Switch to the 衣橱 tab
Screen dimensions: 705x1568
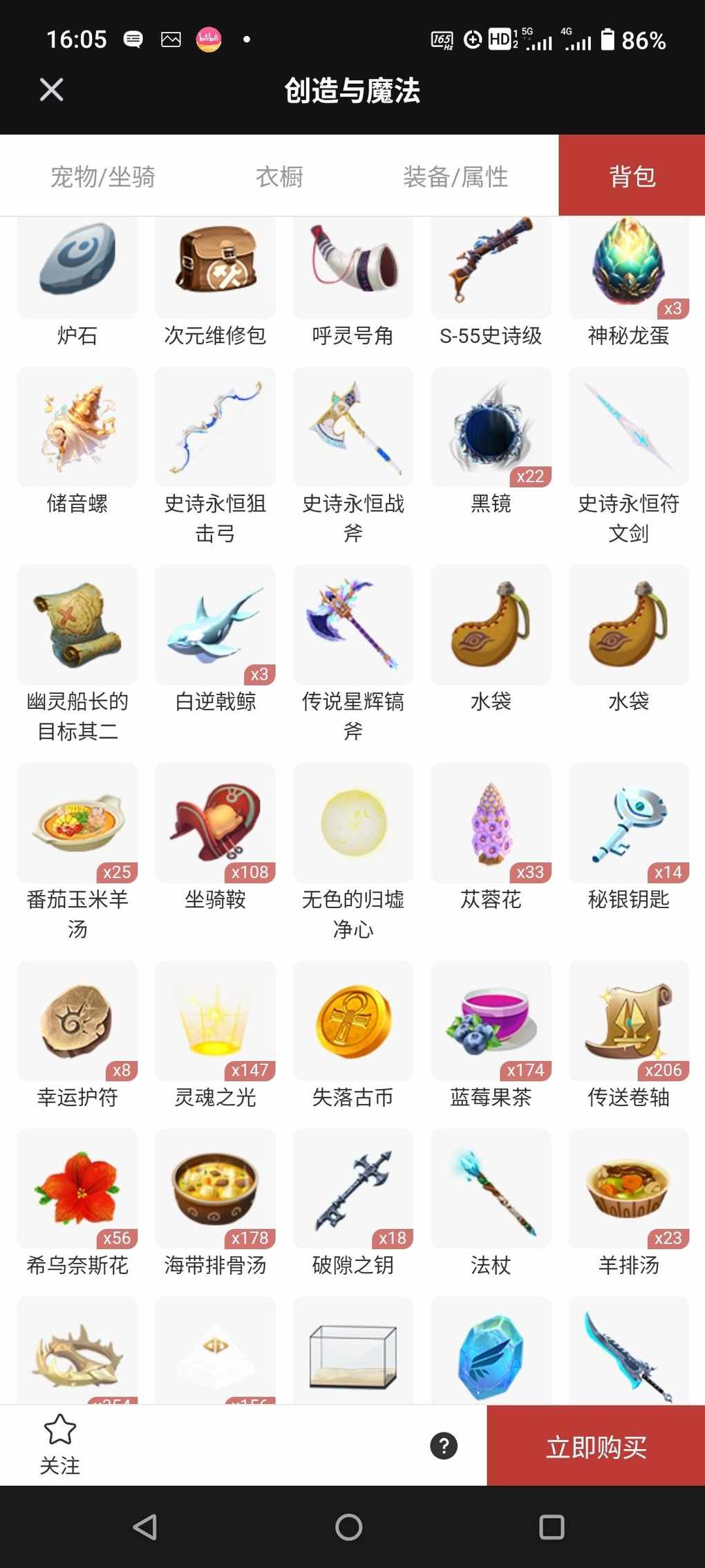point(279,176)
